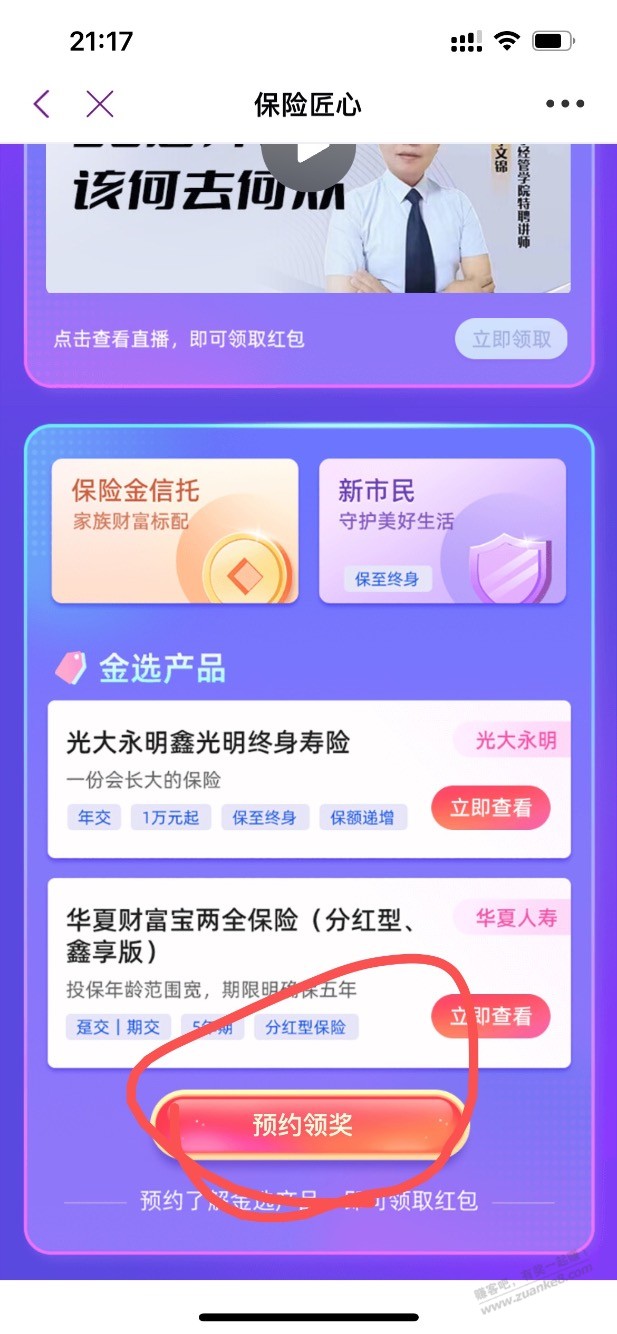View 华夏财富宝两全保险 with 立即查看
This screenshot has width=617, height=1334.
coord(490,1017)
